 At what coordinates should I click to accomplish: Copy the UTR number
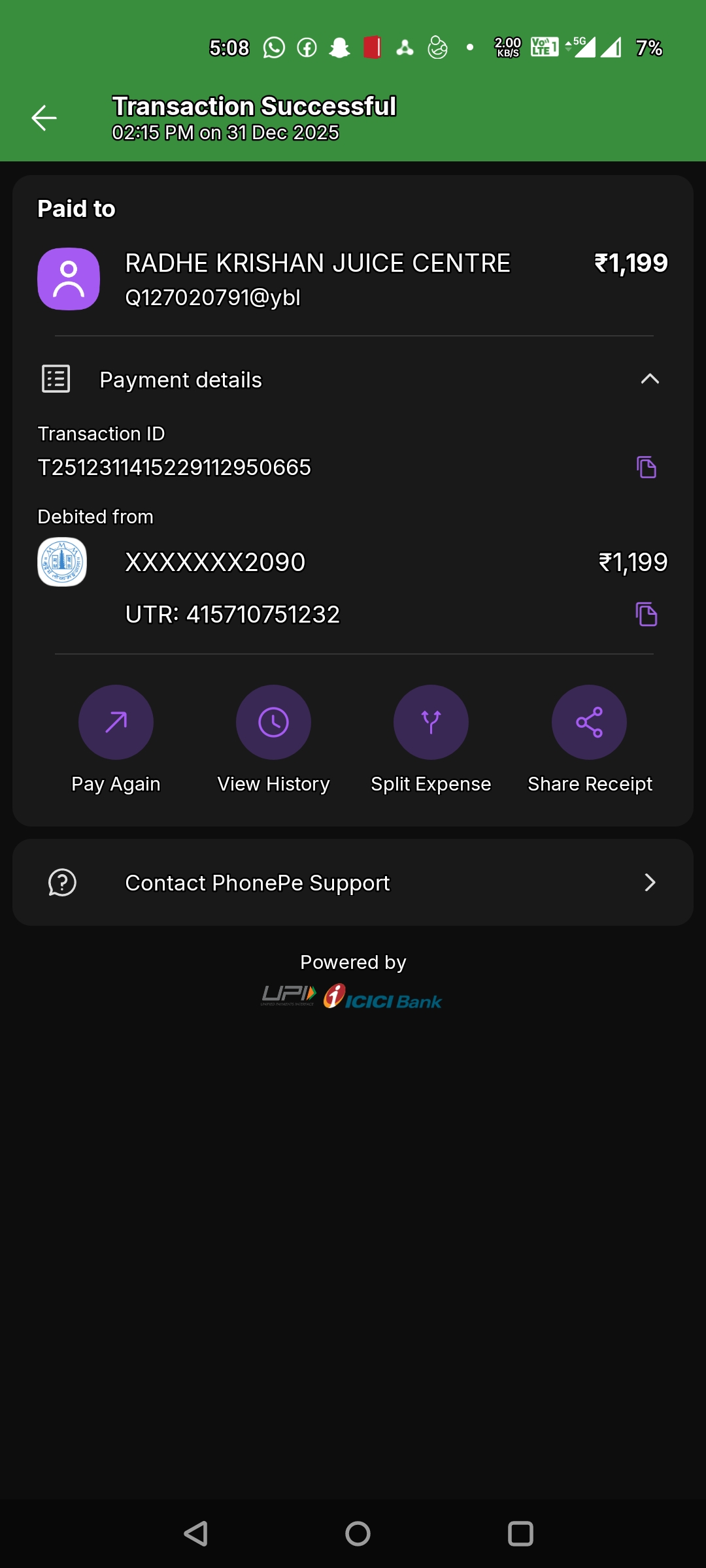click(646, 614)
